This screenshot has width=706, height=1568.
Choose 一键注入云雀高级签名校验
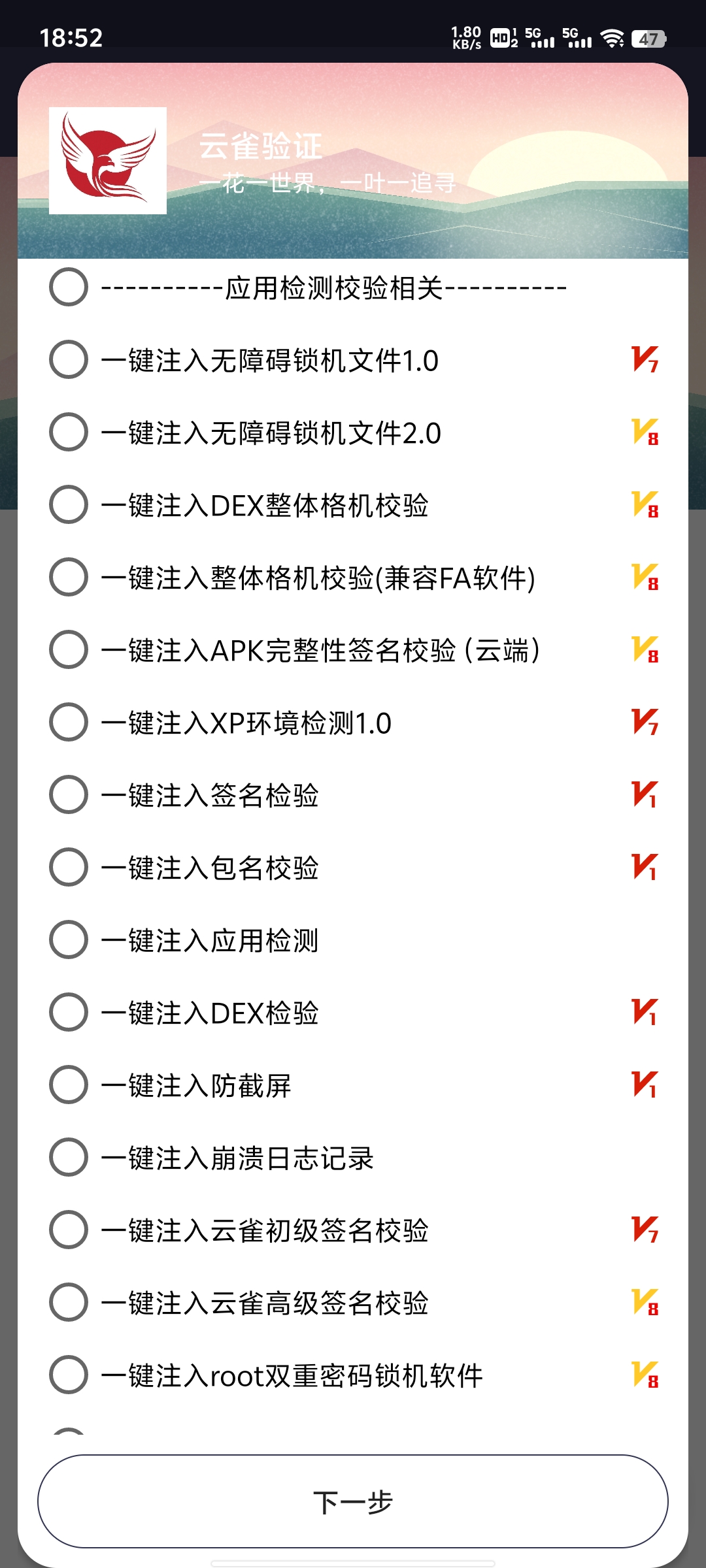pyautogui.click(x=69, y=1302)
